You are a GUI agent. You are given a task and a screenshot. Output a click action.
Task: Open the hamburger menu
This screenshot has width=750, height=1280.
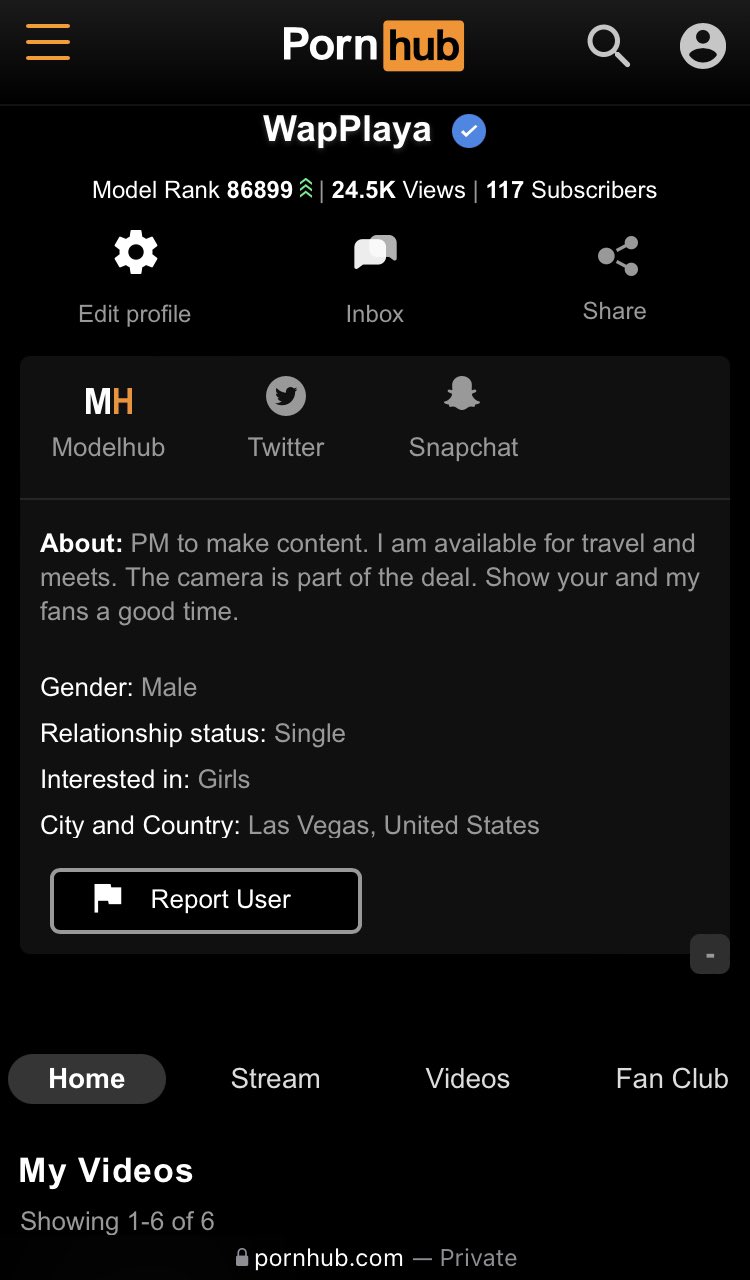[x=48, y=43]
